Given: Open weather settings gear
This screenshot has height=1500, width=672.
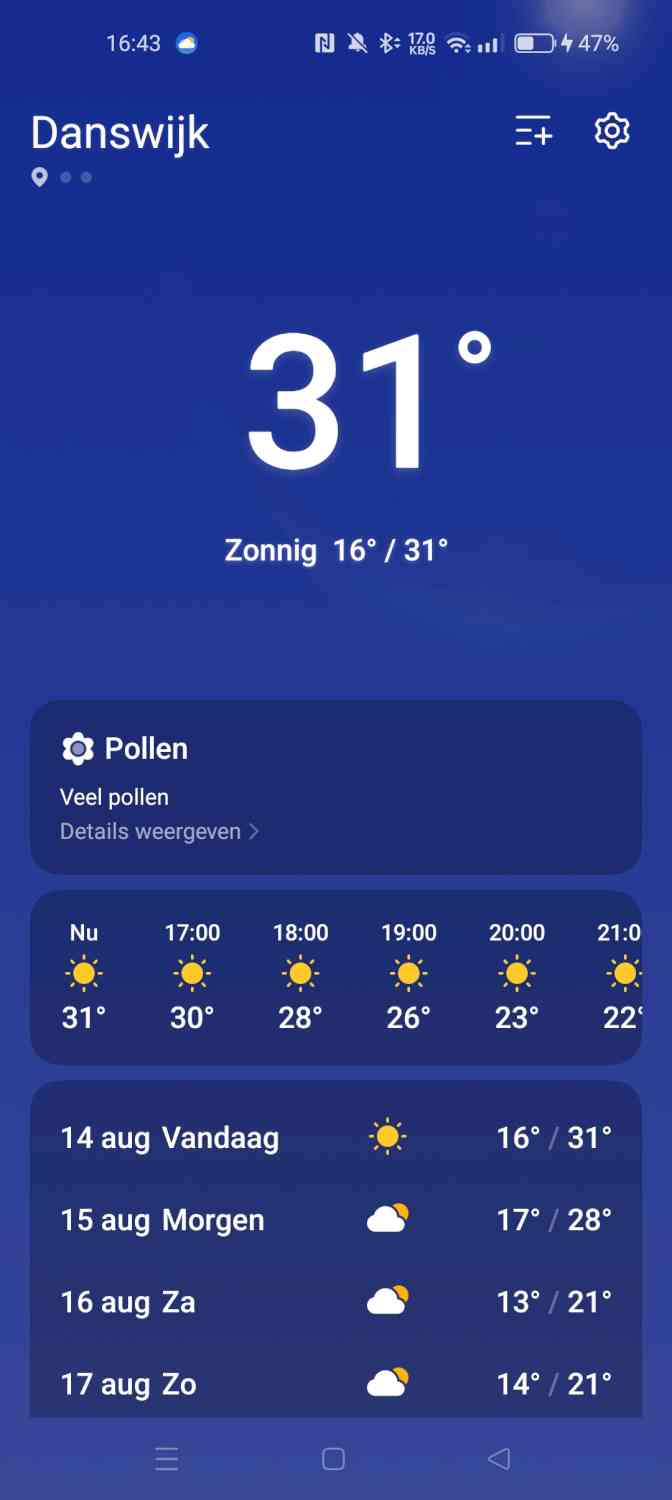Looking at the screenshot, I should (x=612, y=131).
